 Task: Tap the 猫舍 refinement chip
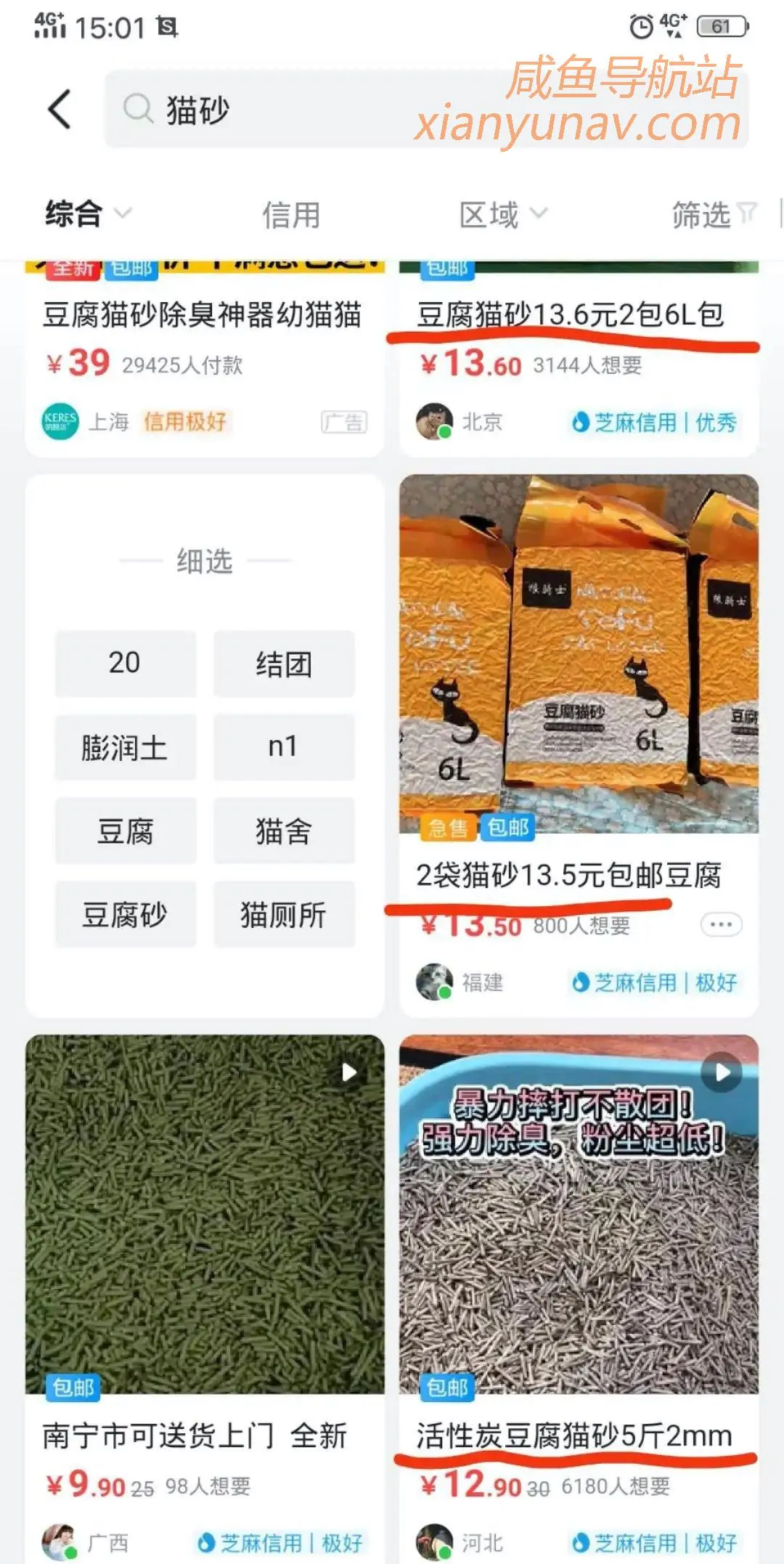click(x=284, y=831)
